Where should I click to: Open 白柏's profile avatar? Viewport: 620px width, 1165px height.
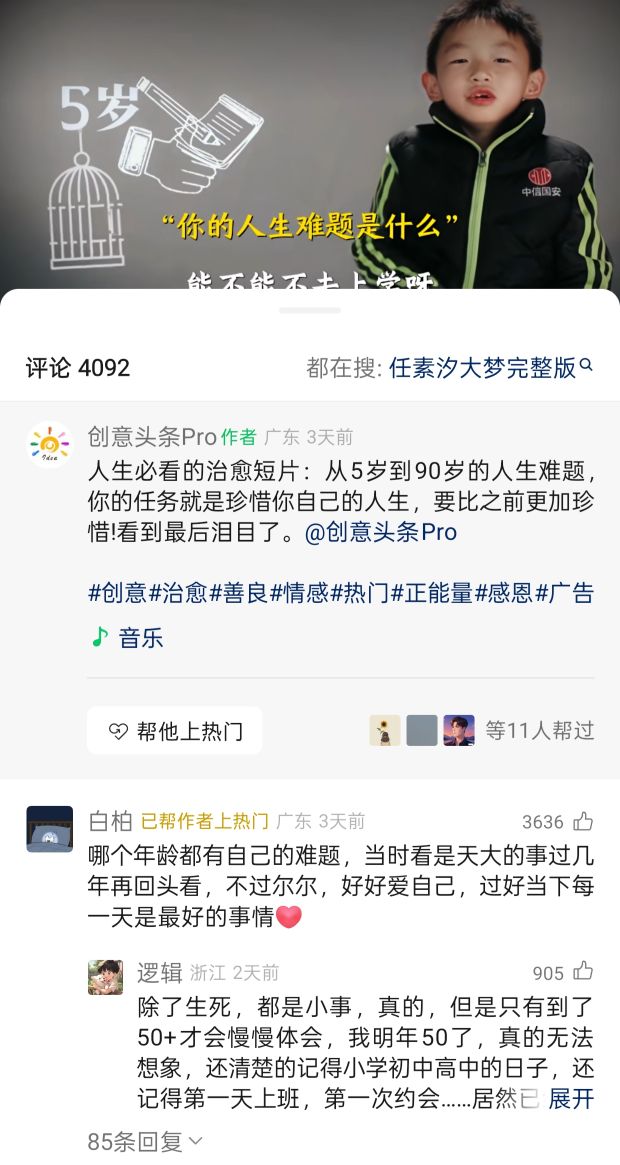[x=49, y=829]
